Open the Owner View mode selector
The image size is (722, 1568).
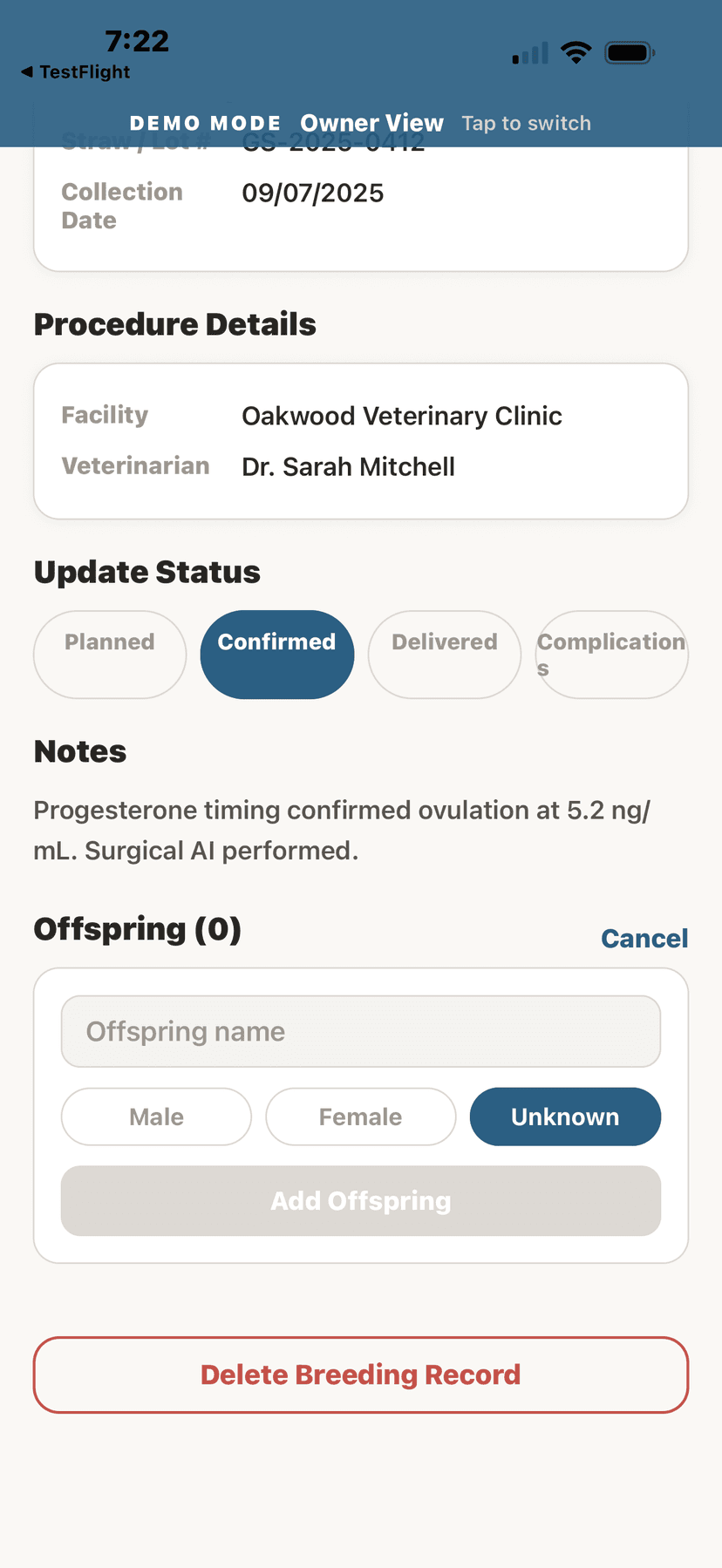point(371,123)
